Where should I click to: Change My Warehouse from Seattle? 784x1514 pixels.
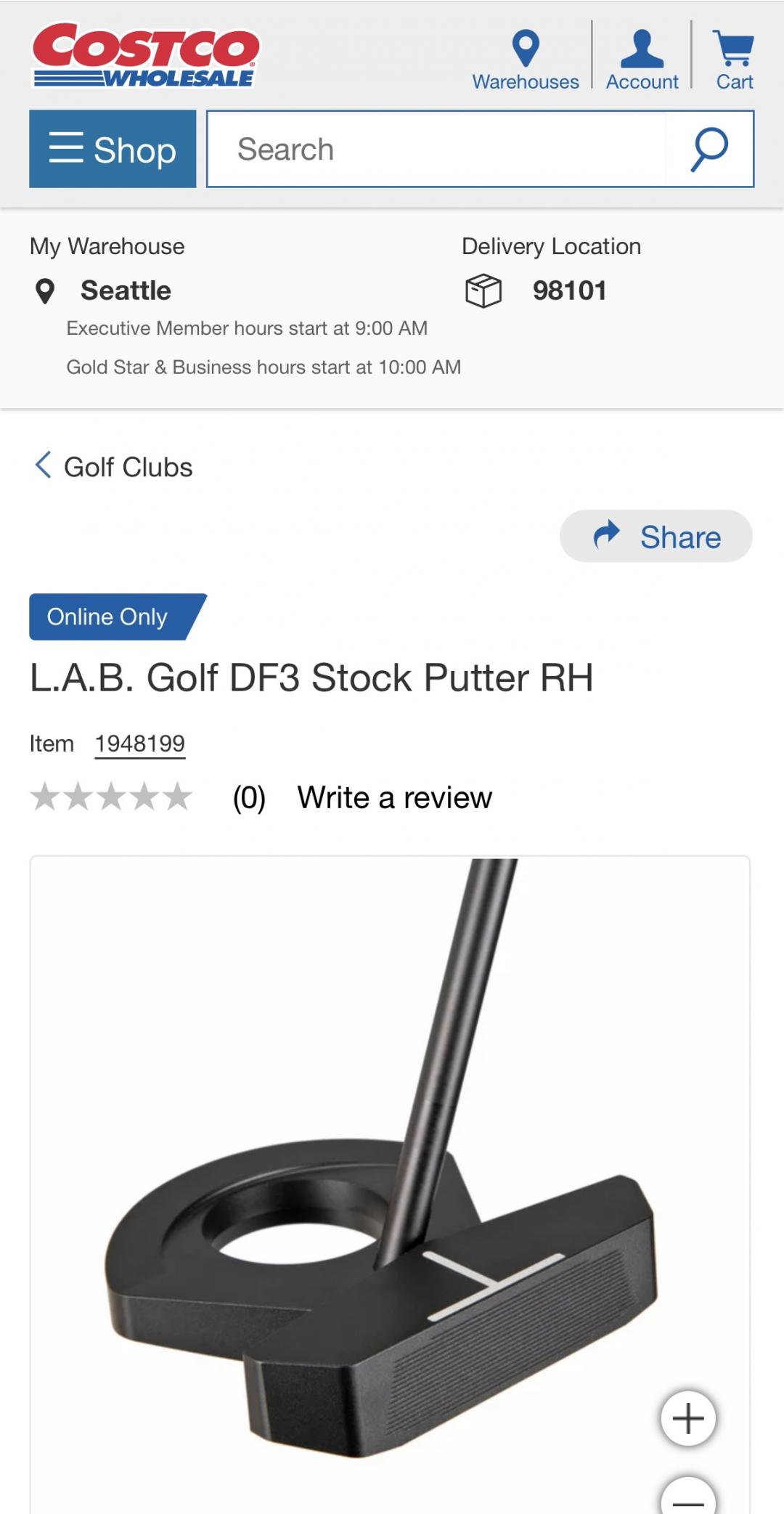click(x=126, y=290)
